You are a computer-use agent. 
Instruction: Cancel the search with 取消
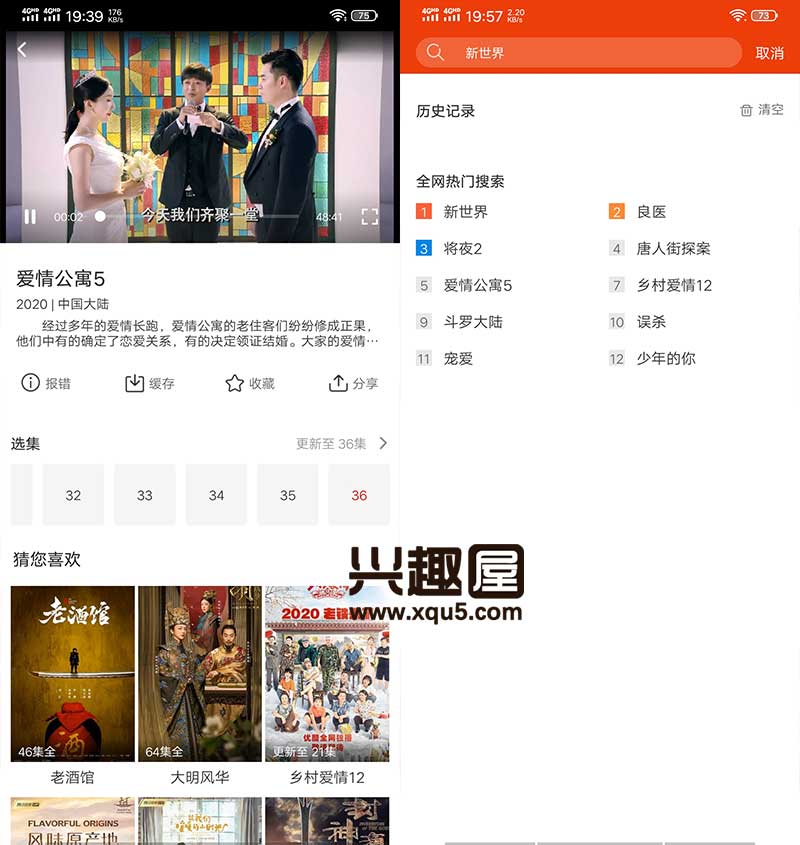point(769,53)
